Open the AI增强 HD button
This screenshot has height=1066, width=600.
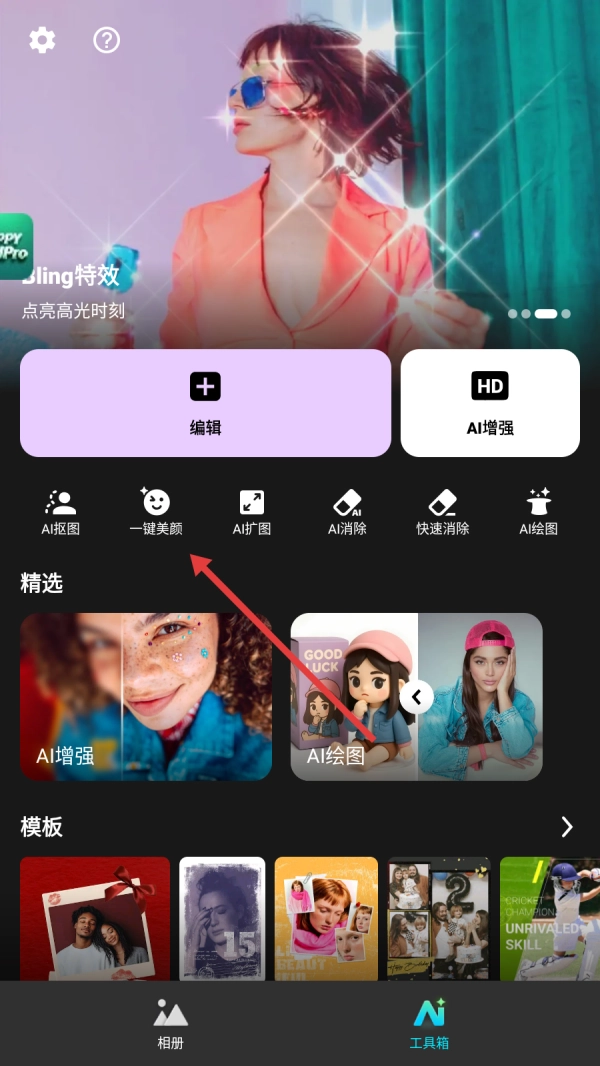[490, 402]
